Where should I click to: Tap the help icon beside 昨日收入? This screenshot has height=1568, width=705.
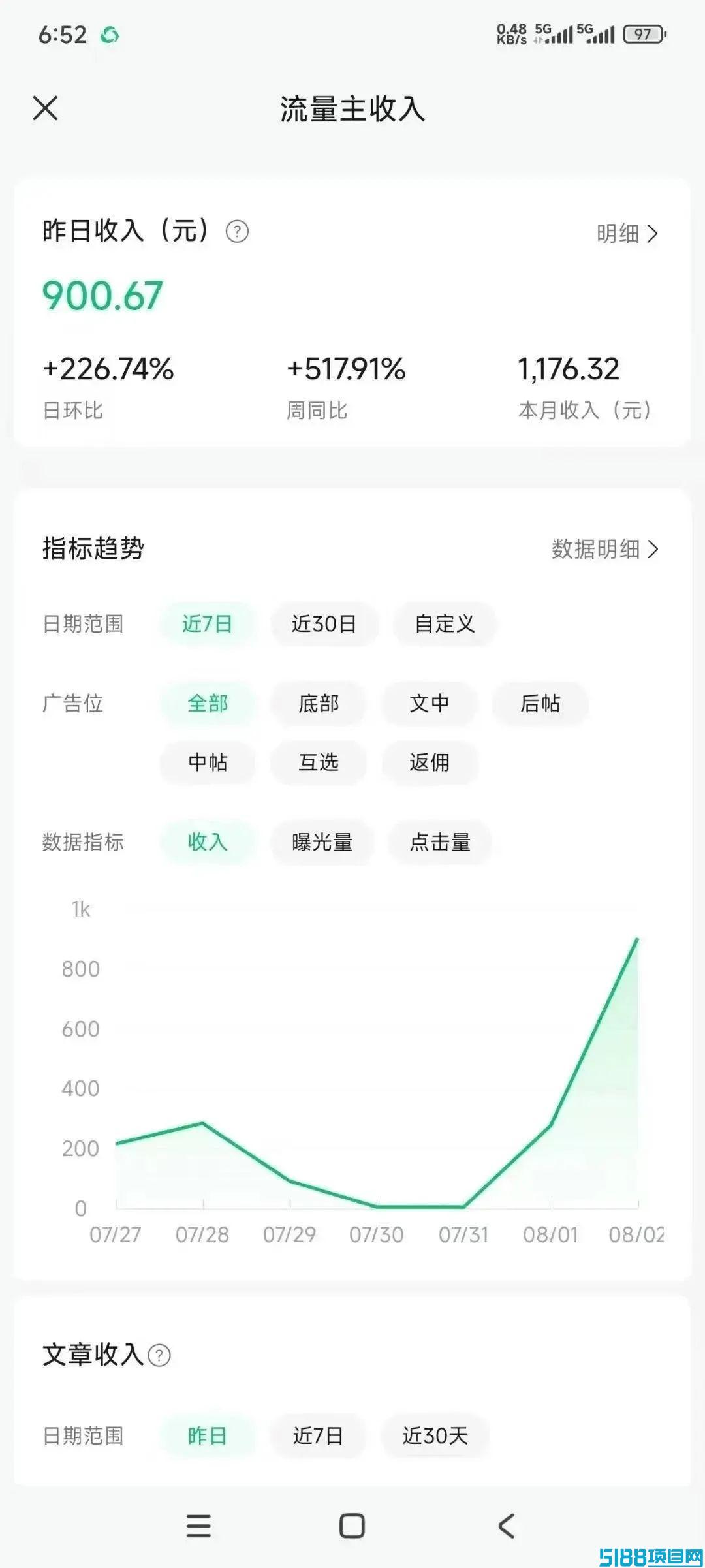pyautogui.click(x=237, y=231)
